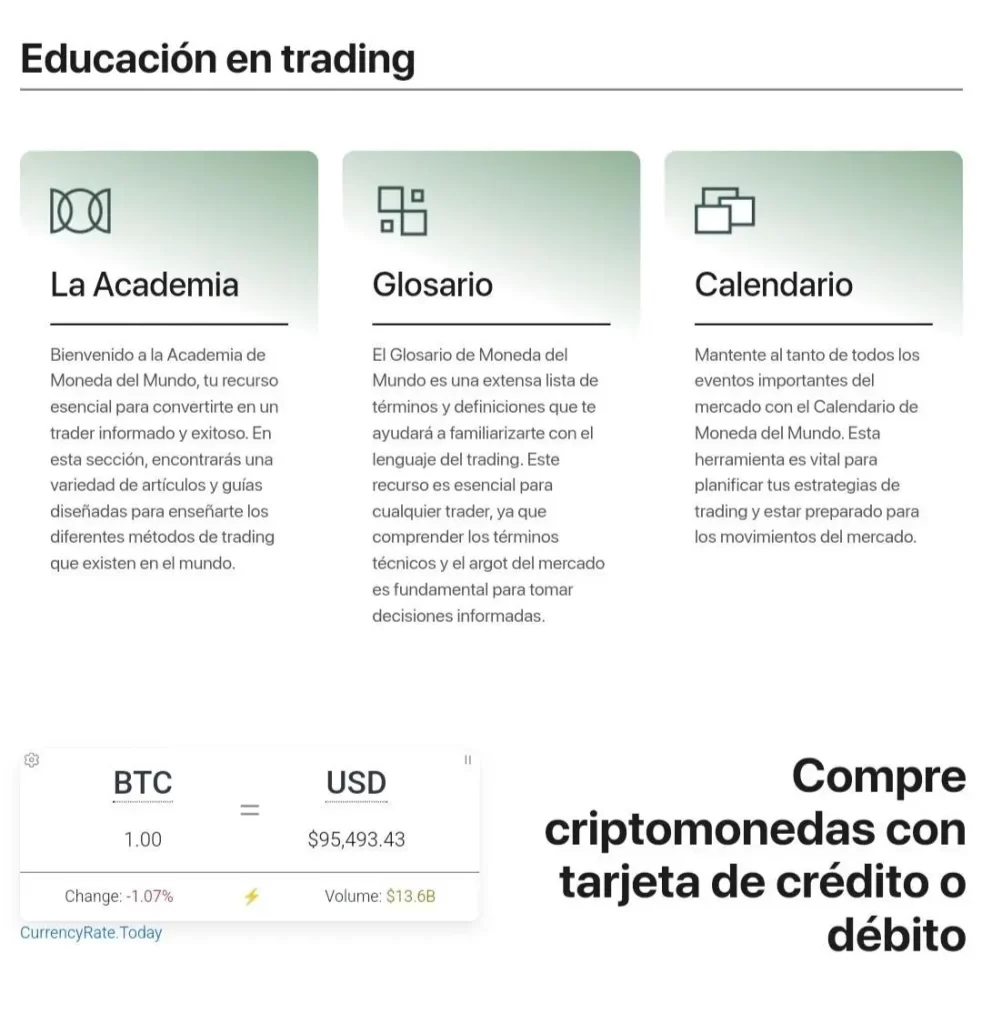Toggle live rate updates via the pause button
The image size is (982, 1024).
[x=466, y=760]
